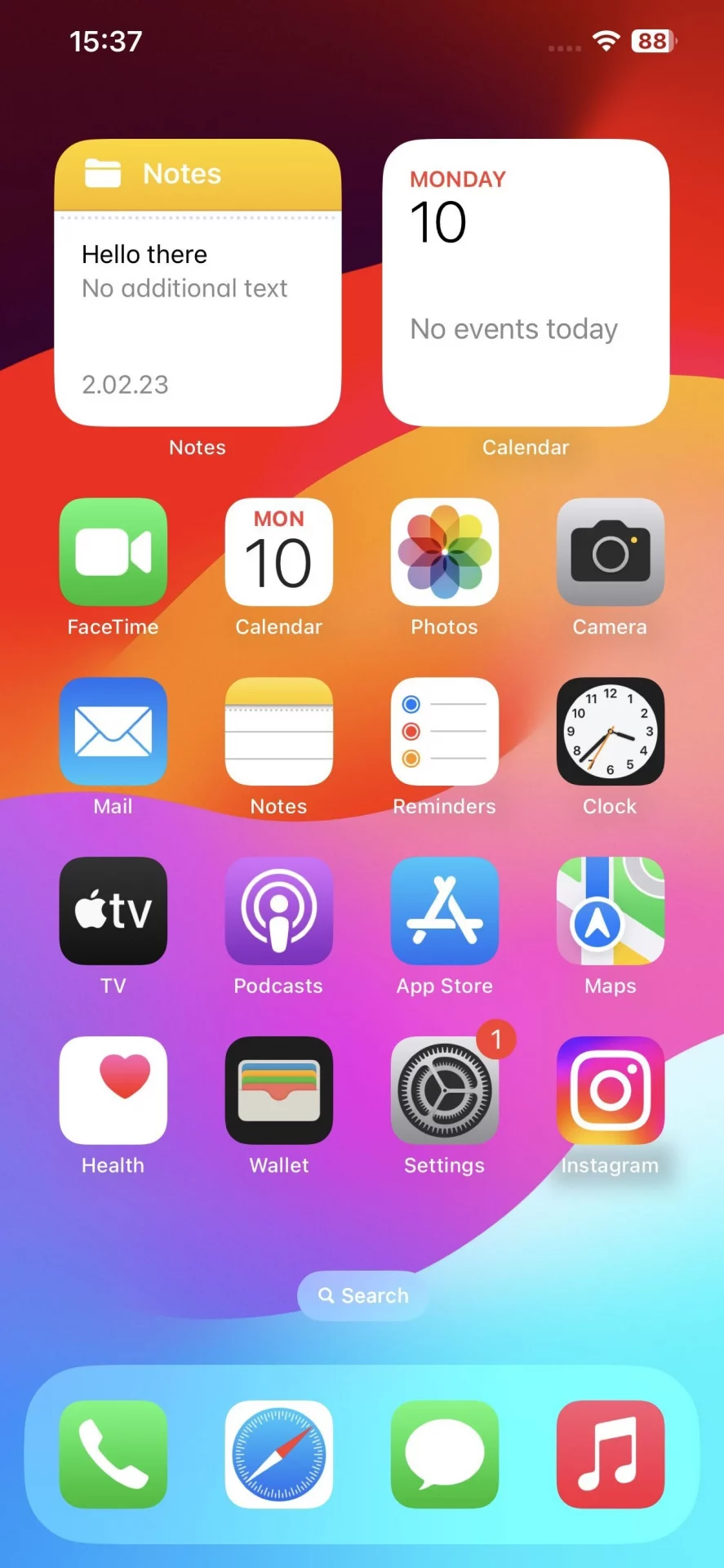Launch Instagram
724x1568 pixels.
point(610,1090)
